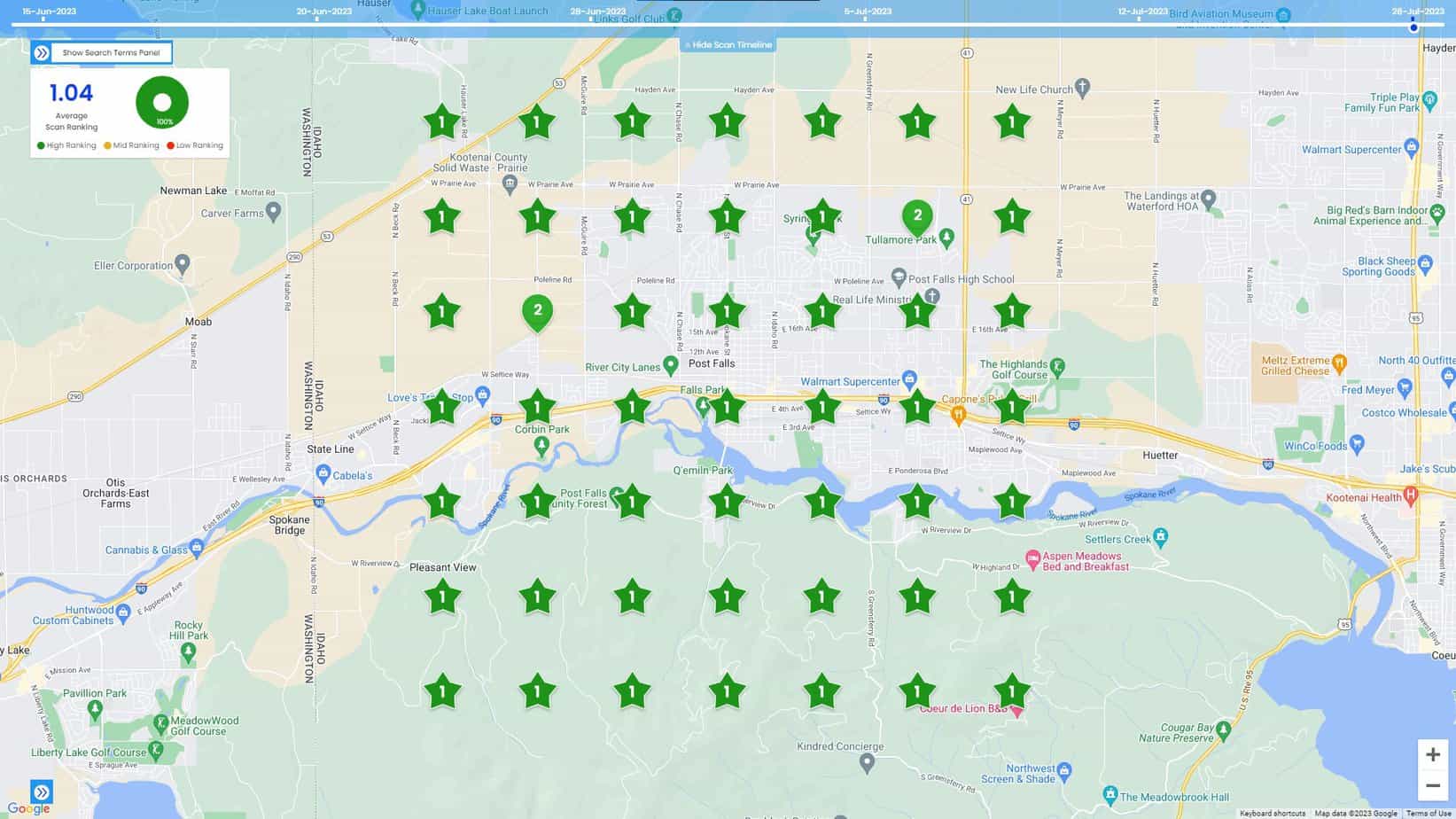This screenshot has height=819, width=1456.
Task: Tap the rank 2 marker near Tullamore Park
Action: coord(917,216)
